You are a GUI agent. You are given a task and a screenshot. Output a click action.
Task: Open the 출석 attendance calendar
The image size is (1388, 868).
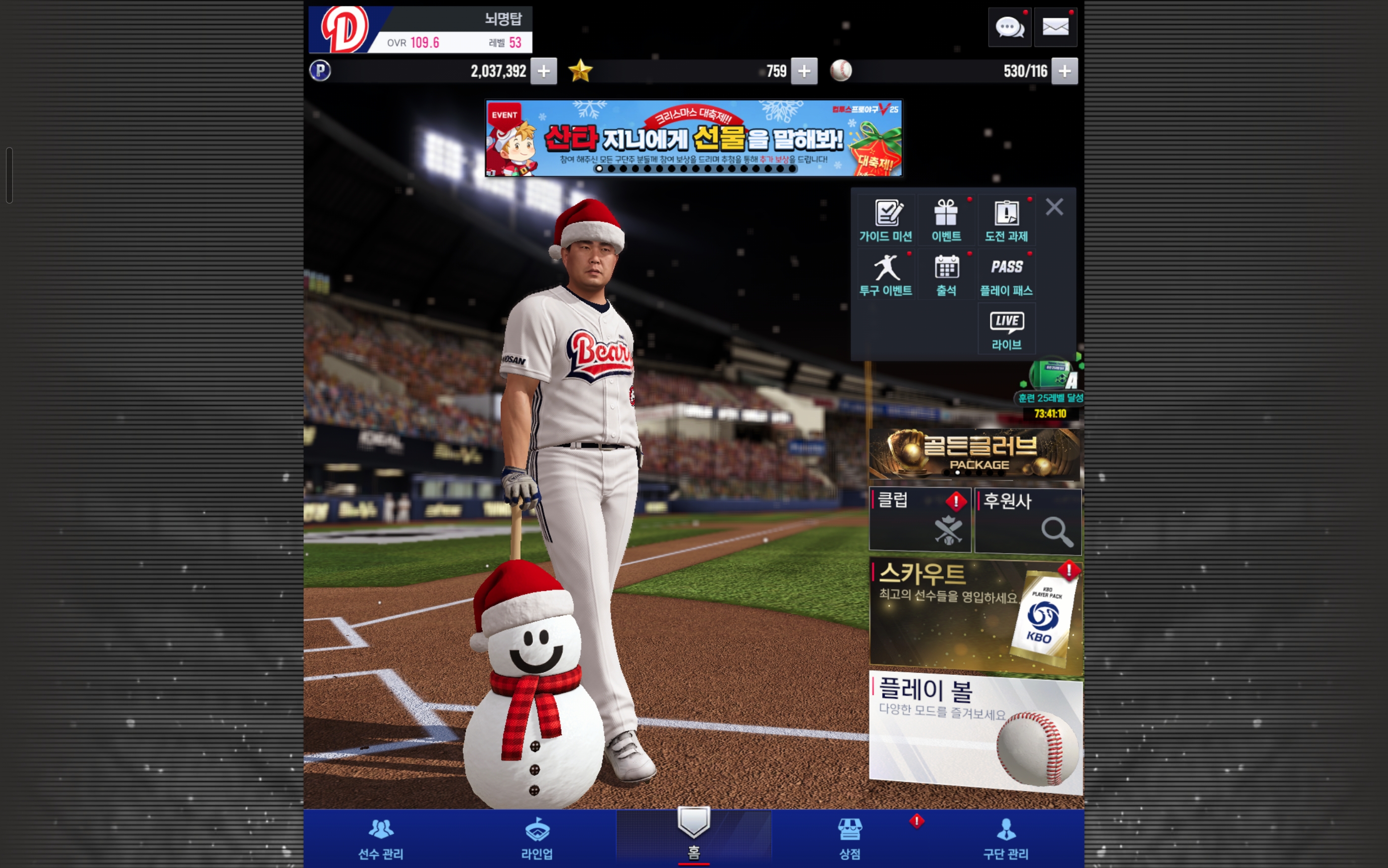click(x=946, y=275)
